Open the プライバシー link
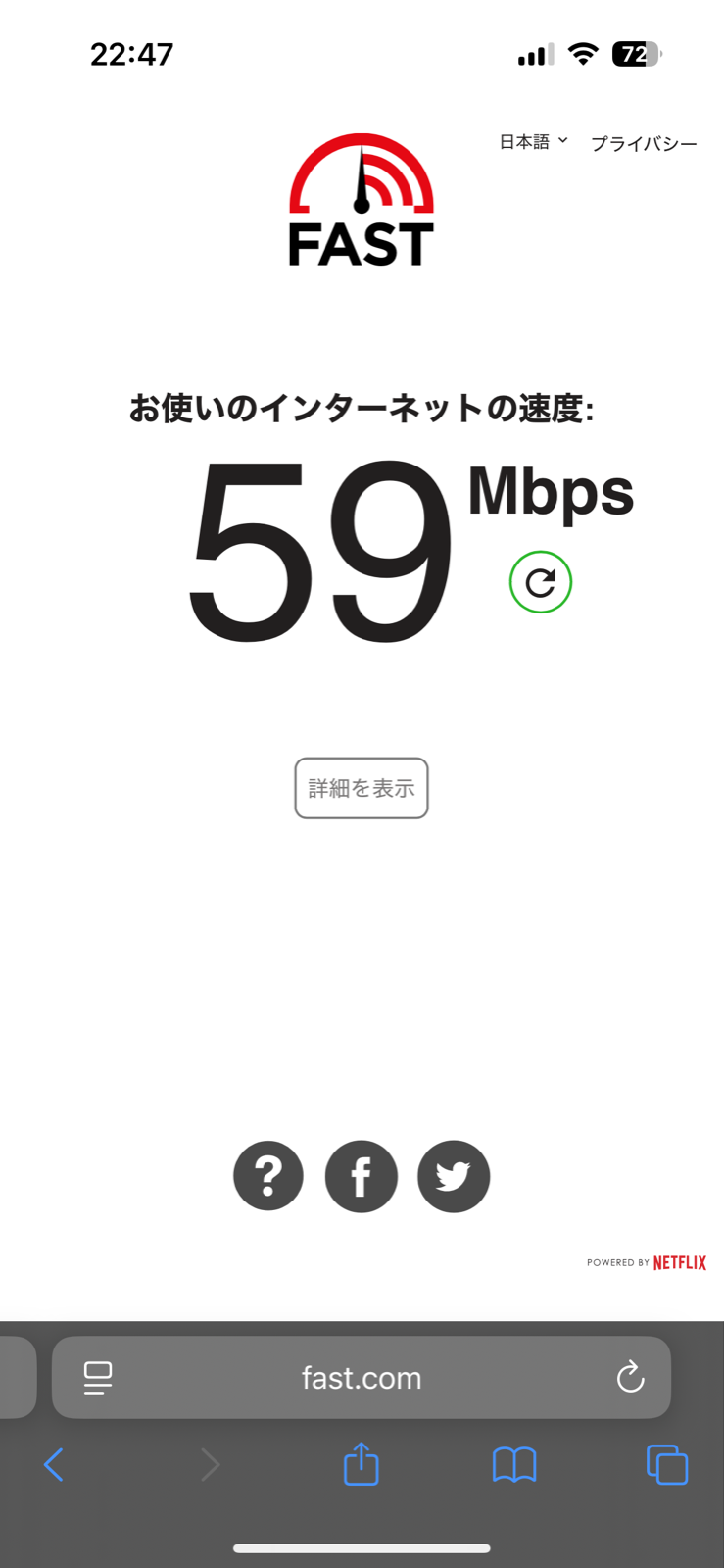This screenshot has height=1568, width=724. click(644, 144)
